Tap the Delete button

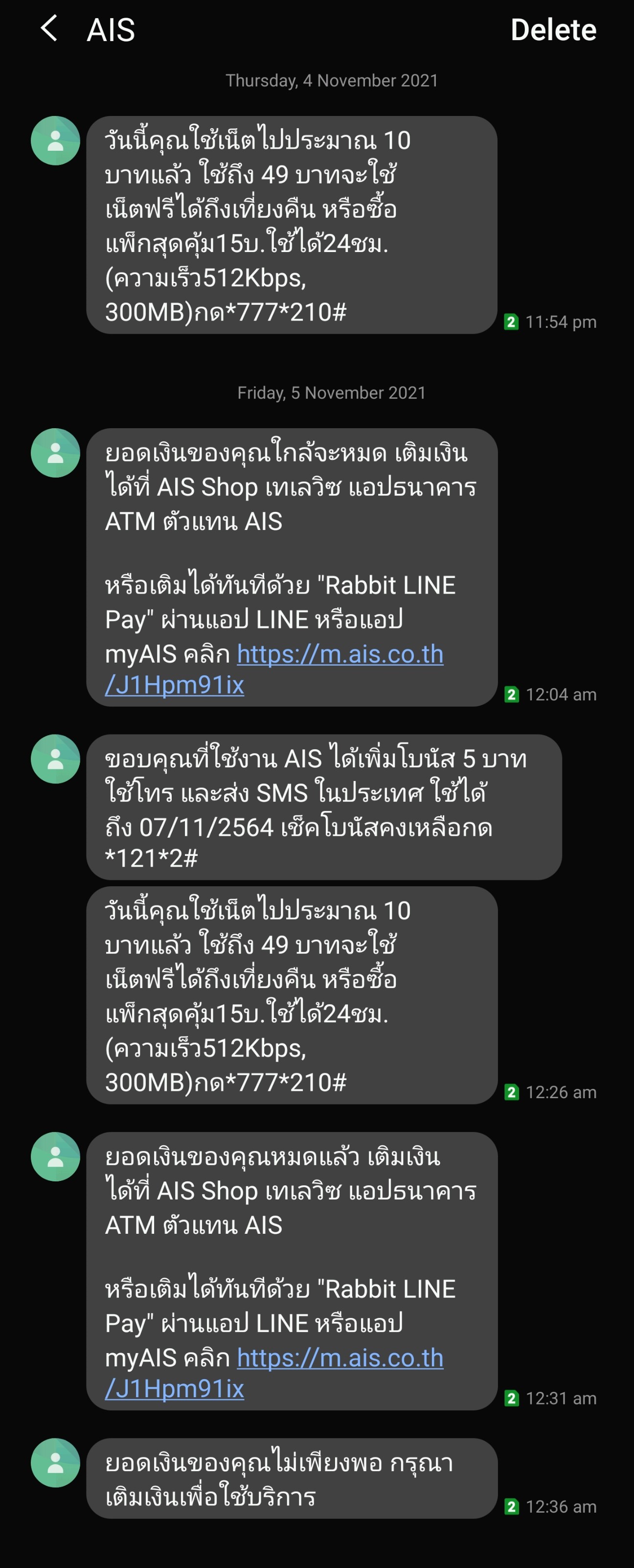(553, 29)
